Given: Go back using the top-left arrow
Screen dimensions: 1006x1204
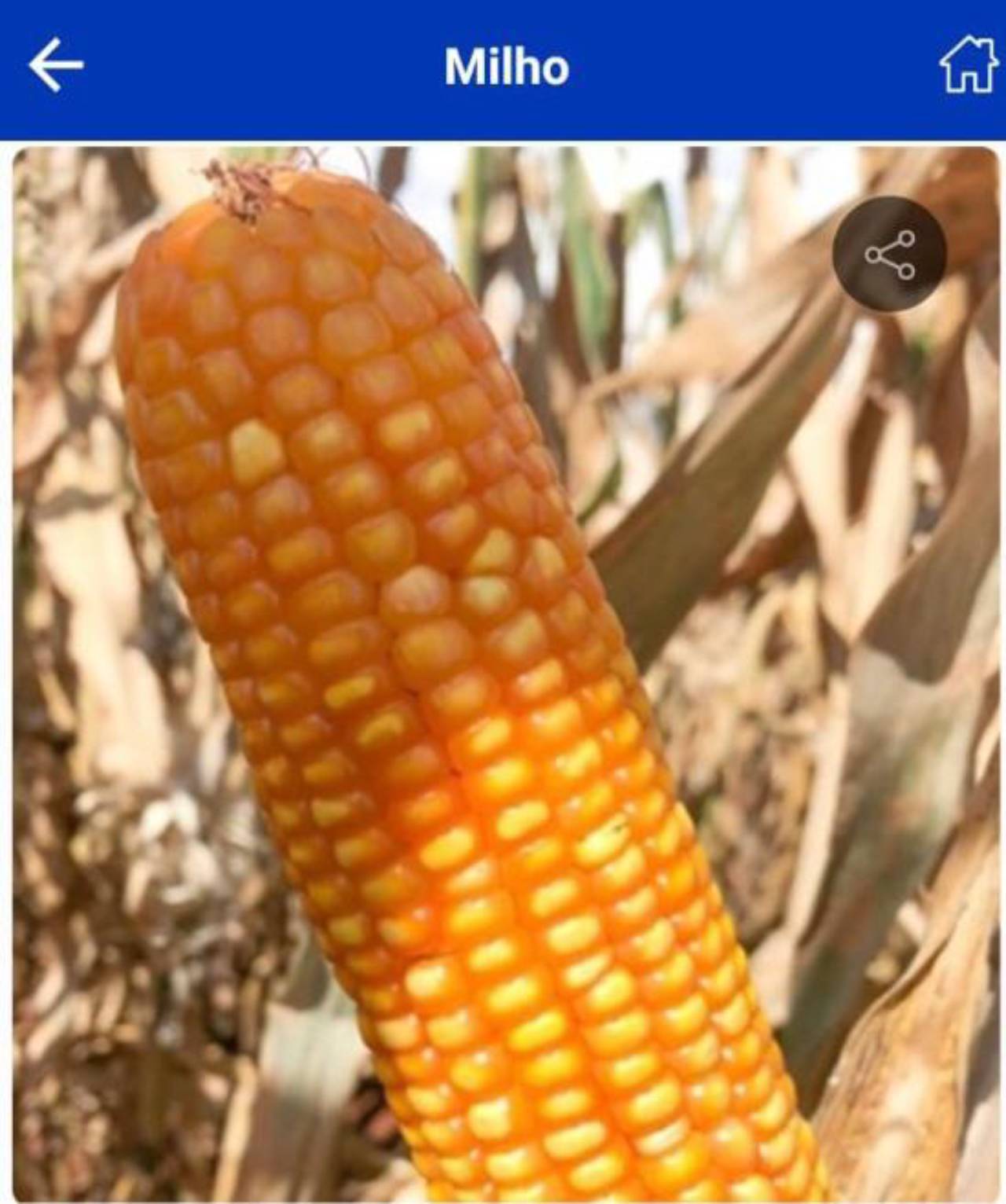Looking at the screenshot, I should [x=56, y=66].
